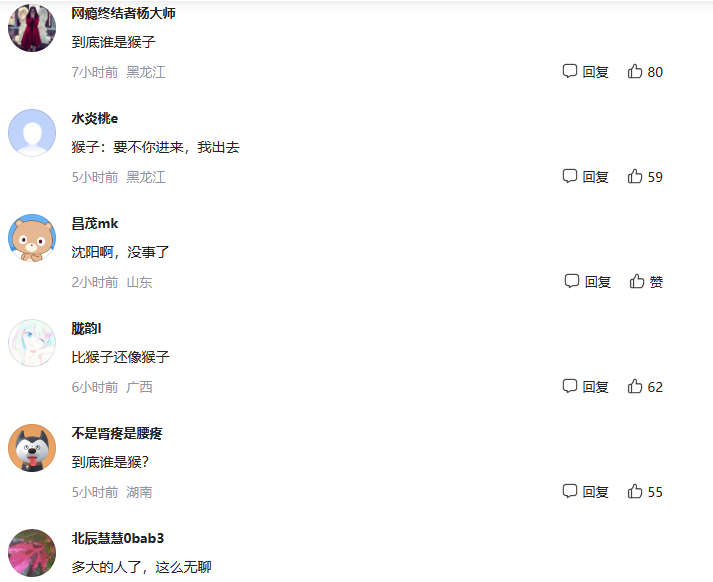This screenshot has height=582, width=713.
Task: Like 昌茂mk's comment about 沈阳
Action: [x=646, y=282]
